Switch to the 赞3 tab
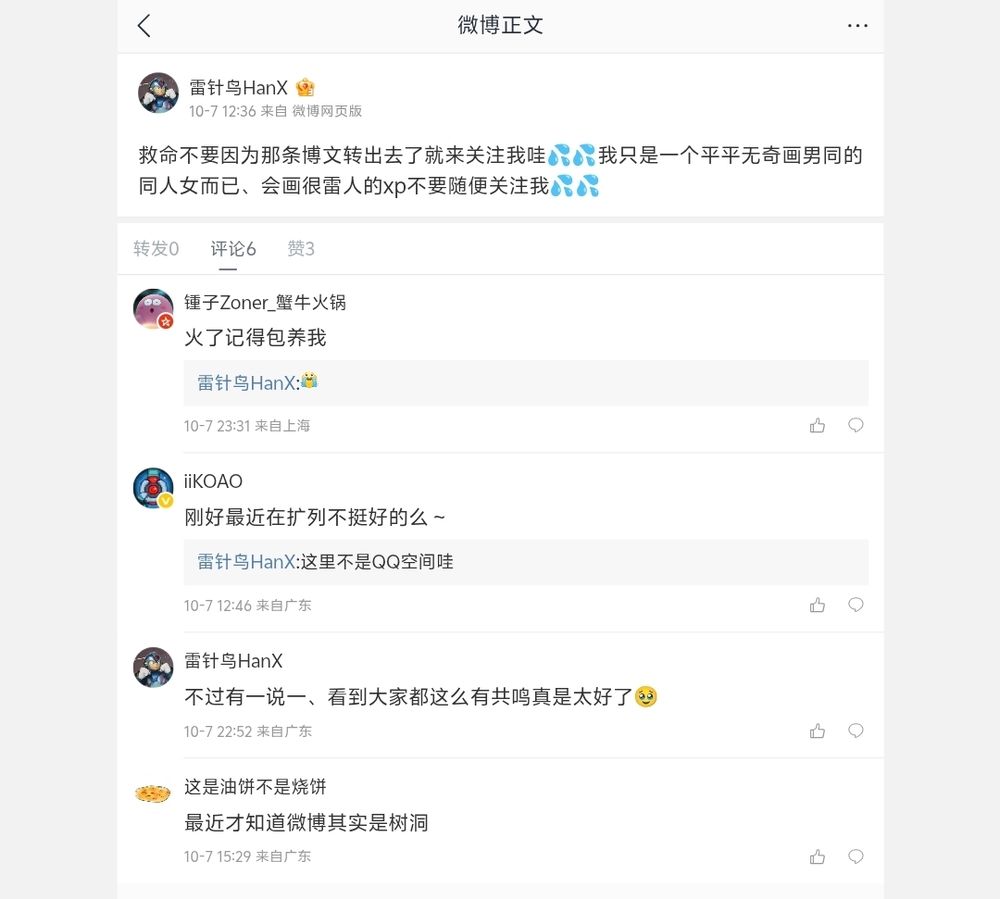1000x899 pixels. 300,249
